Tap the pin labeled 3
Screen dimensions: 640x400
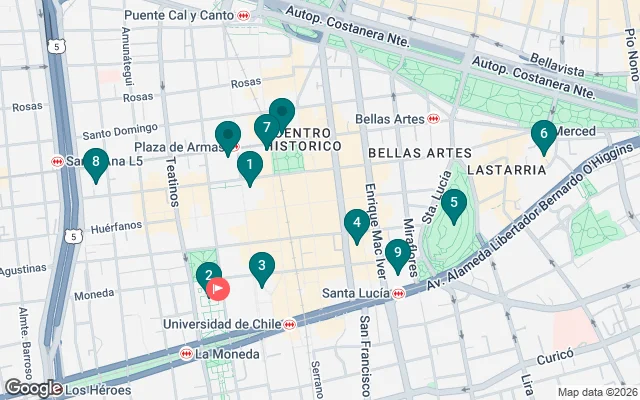[x=261, y=265]
